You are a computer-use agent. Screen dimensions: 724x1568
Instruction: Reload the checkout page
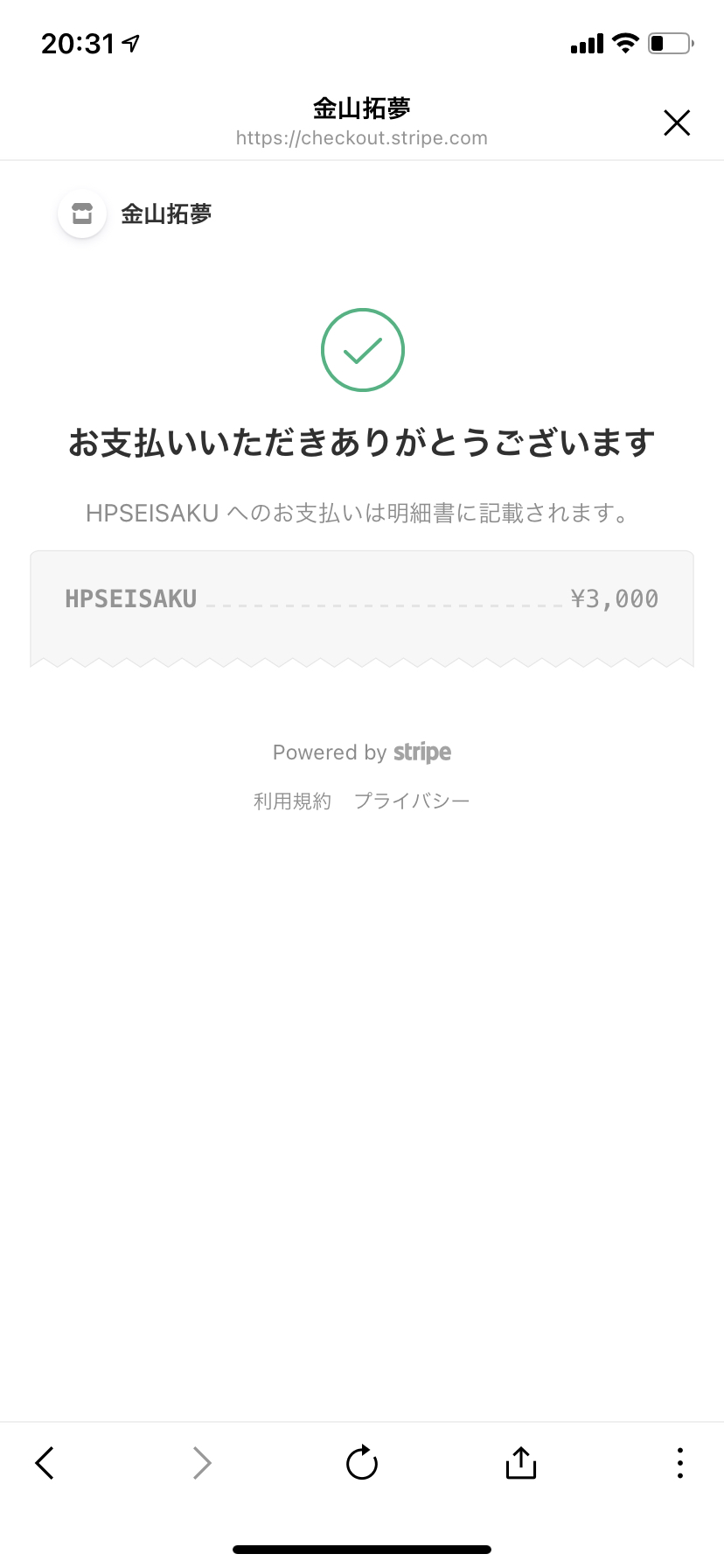point(361,1461)
